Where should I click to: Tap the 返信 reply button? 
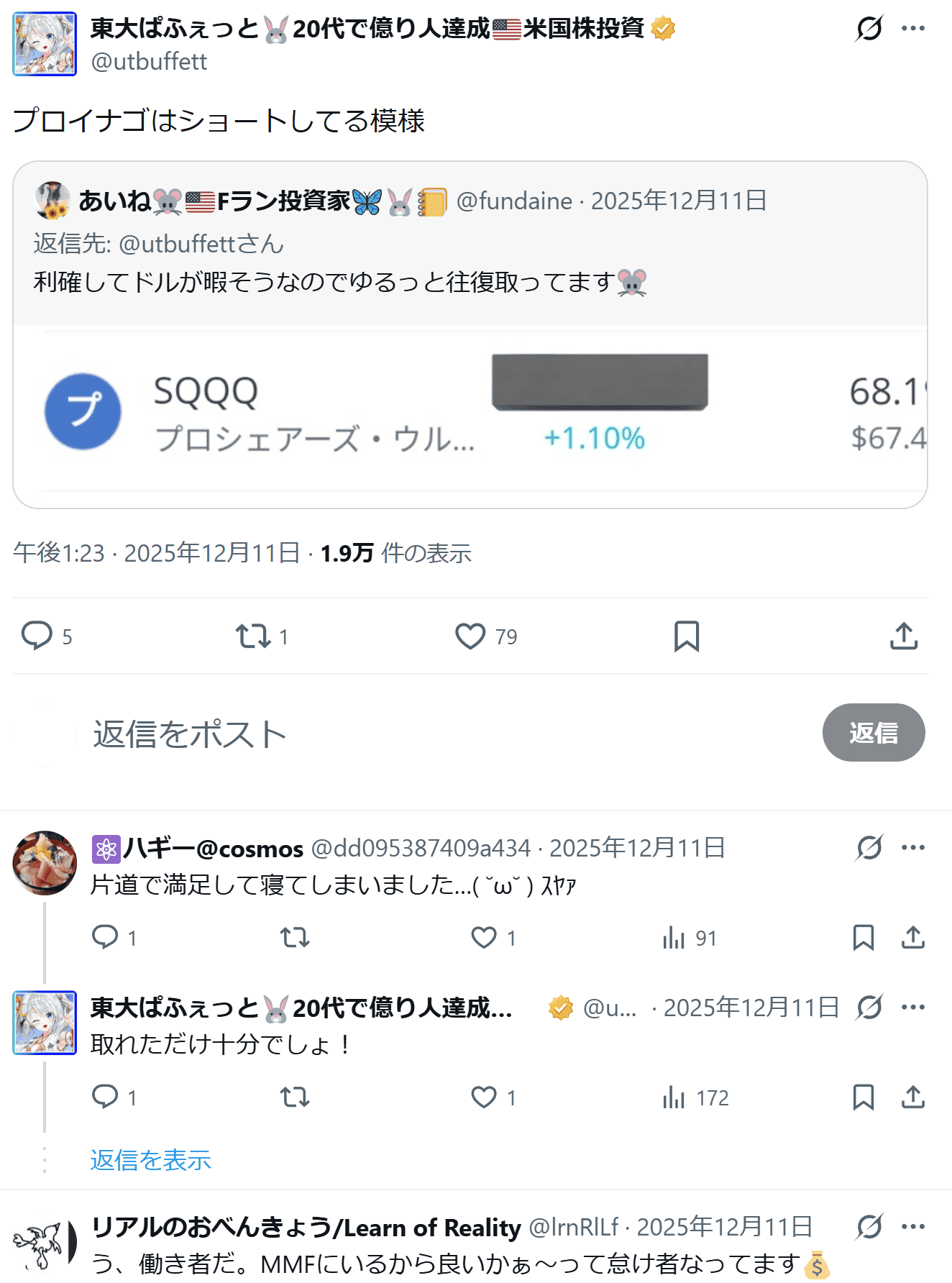click(873, 732)
